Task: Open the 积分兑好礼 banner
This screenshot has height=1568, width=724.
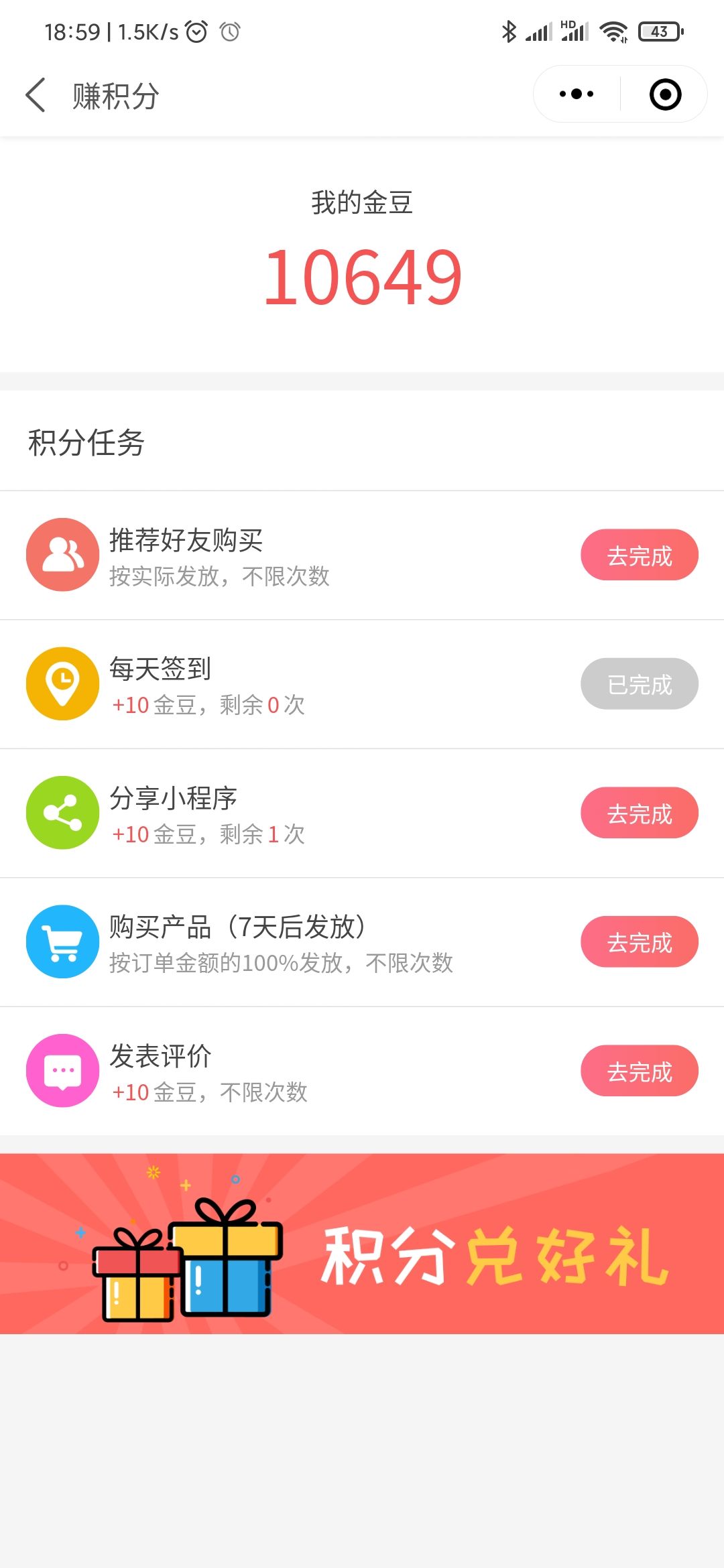Action: click(x=362, y=1244)
